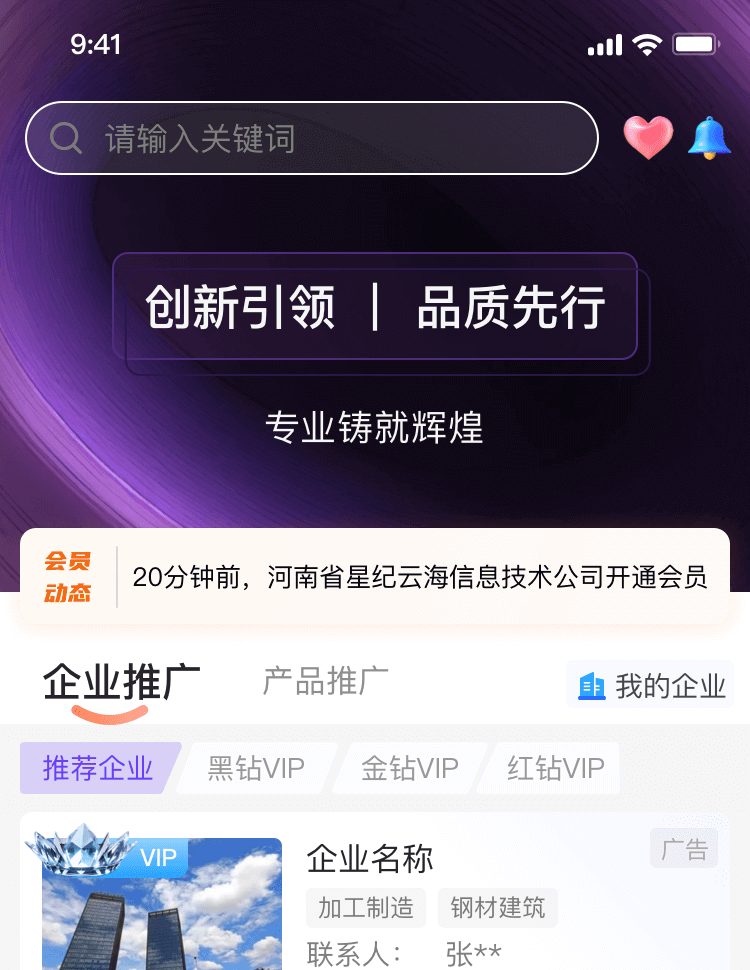This screenshot has width=750, height=970.
Task: Open 我的企业 page
Action: click(x=651, y=686)
